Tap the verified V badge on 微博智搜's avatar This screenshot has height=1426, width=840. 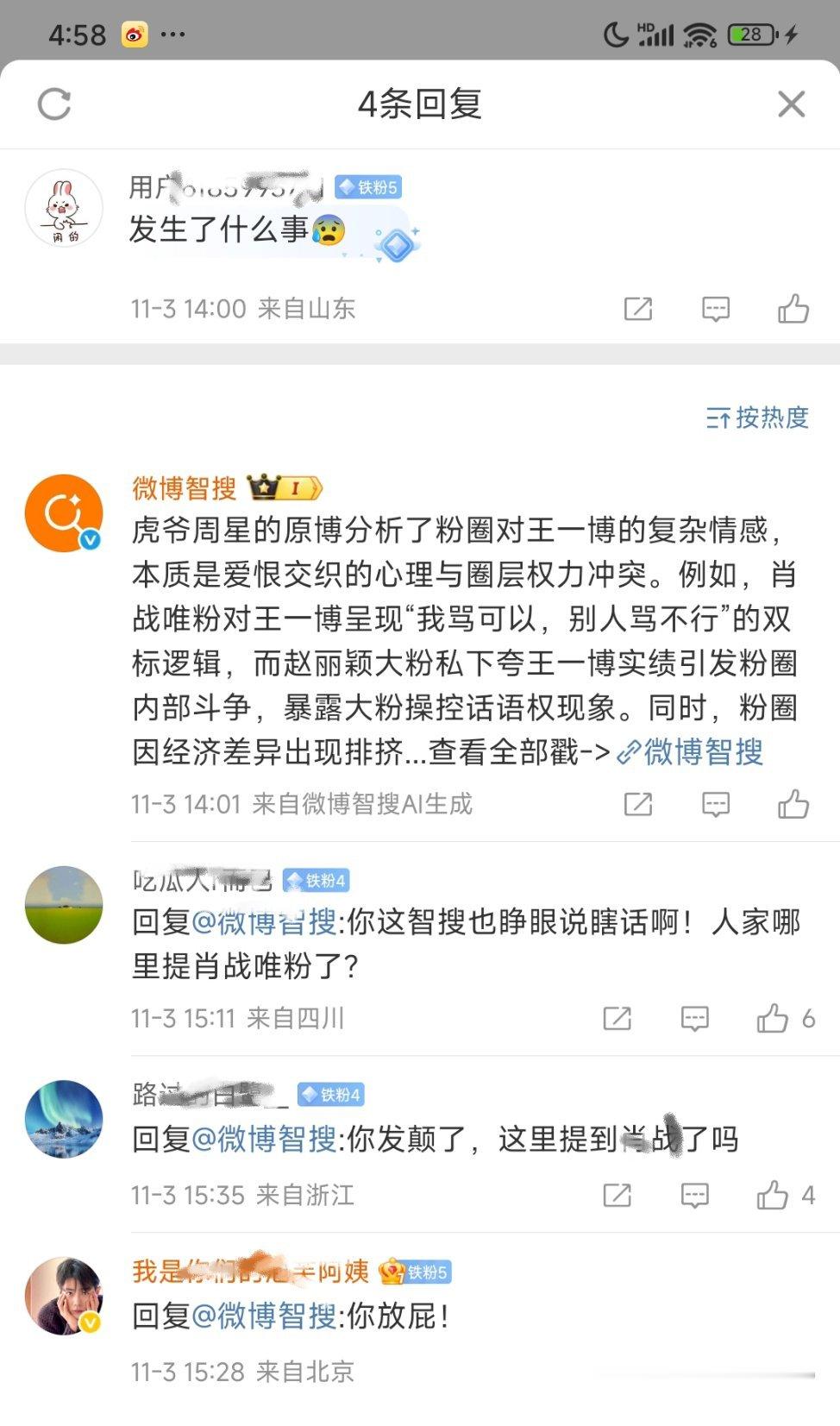coord(89,538)
